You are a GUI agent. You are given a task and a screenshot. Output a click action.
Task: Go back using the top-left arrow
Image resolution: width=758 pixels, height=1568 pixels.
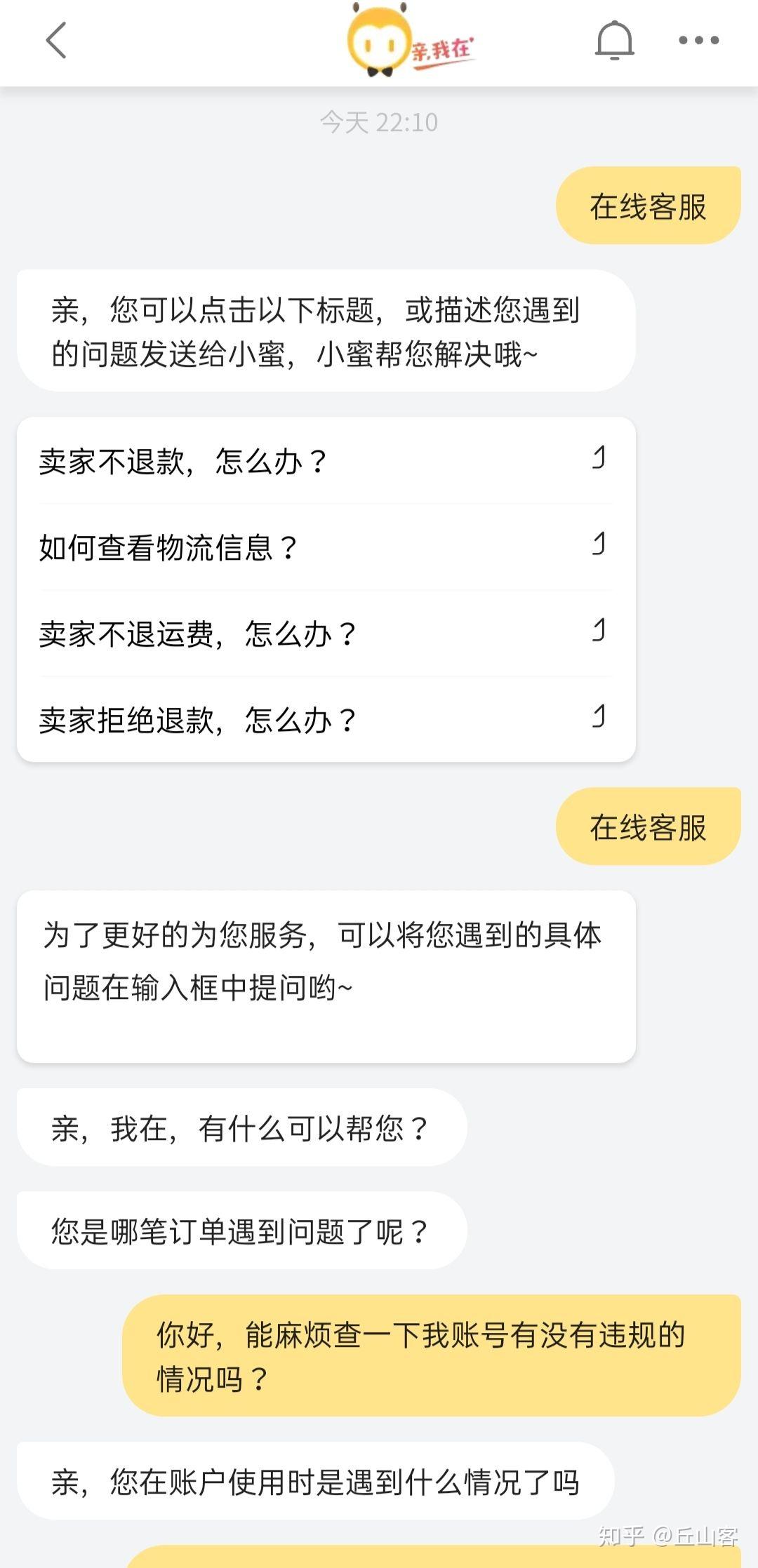click(56, 40)
